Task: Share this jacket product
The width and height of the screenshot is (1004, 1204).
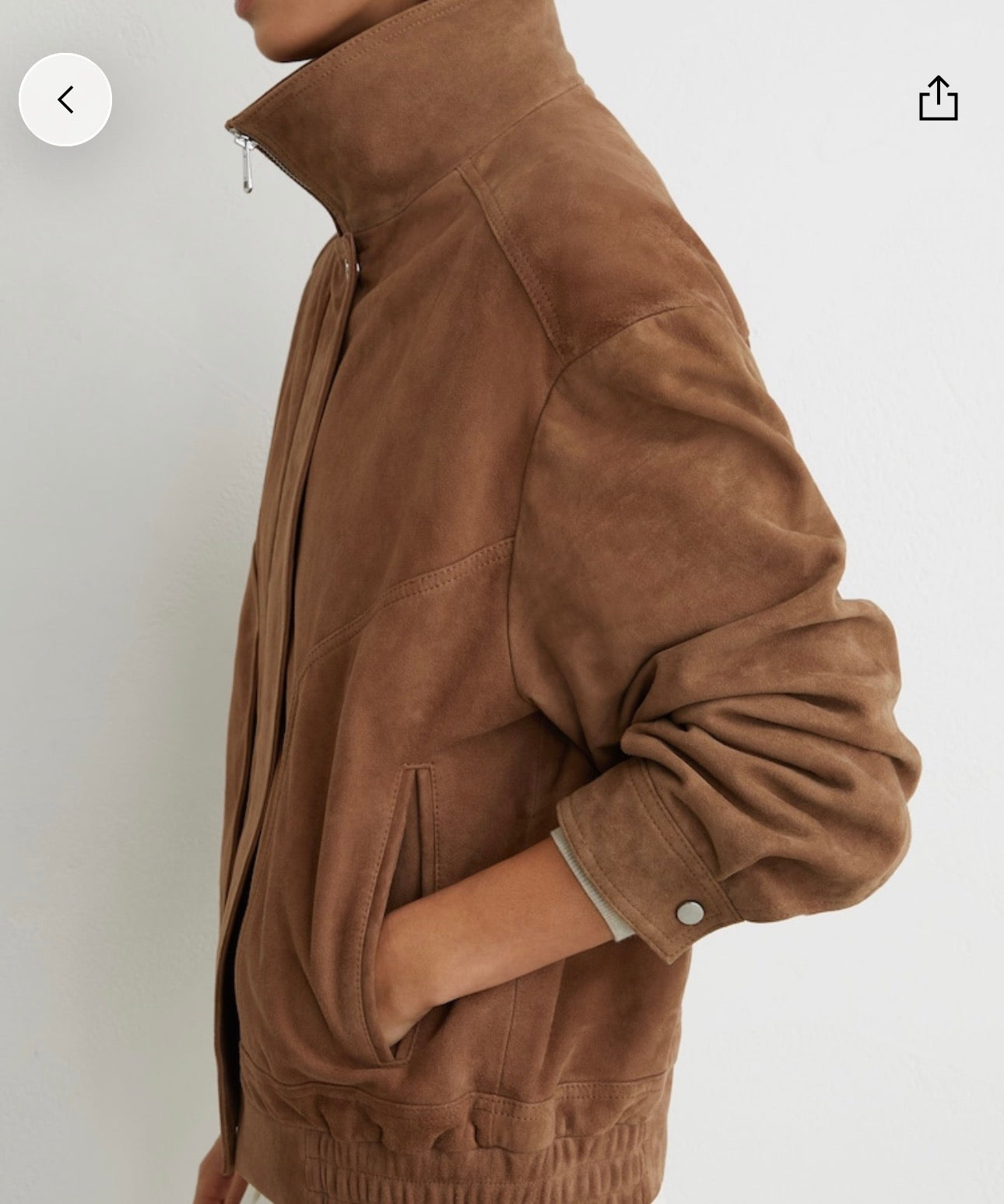Action: pos(938,99)
